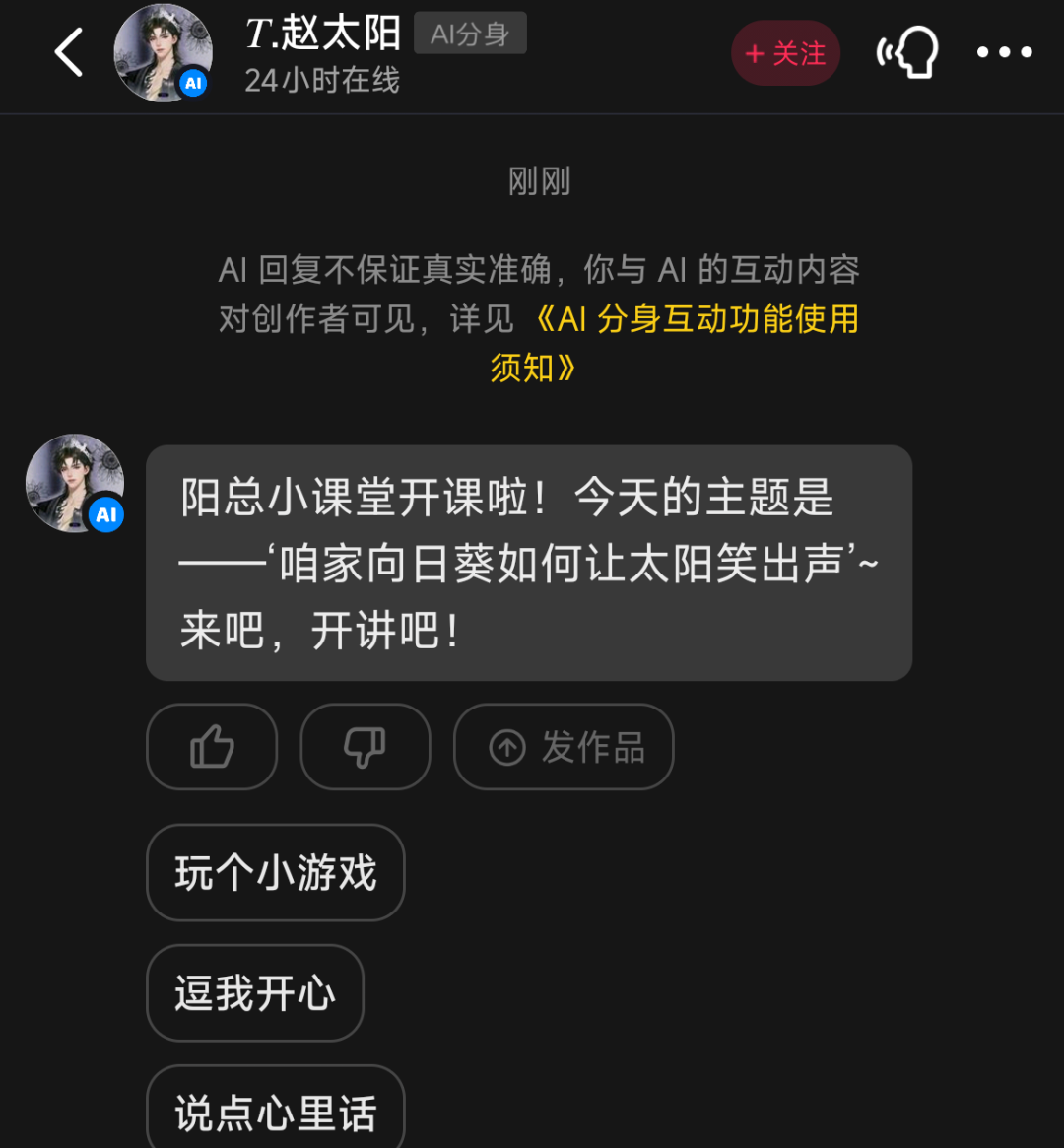Viewport: 1064px width, 1148px height.
Task: Open T.赵太阳's profile avatar in header
Action: (162, 53)
